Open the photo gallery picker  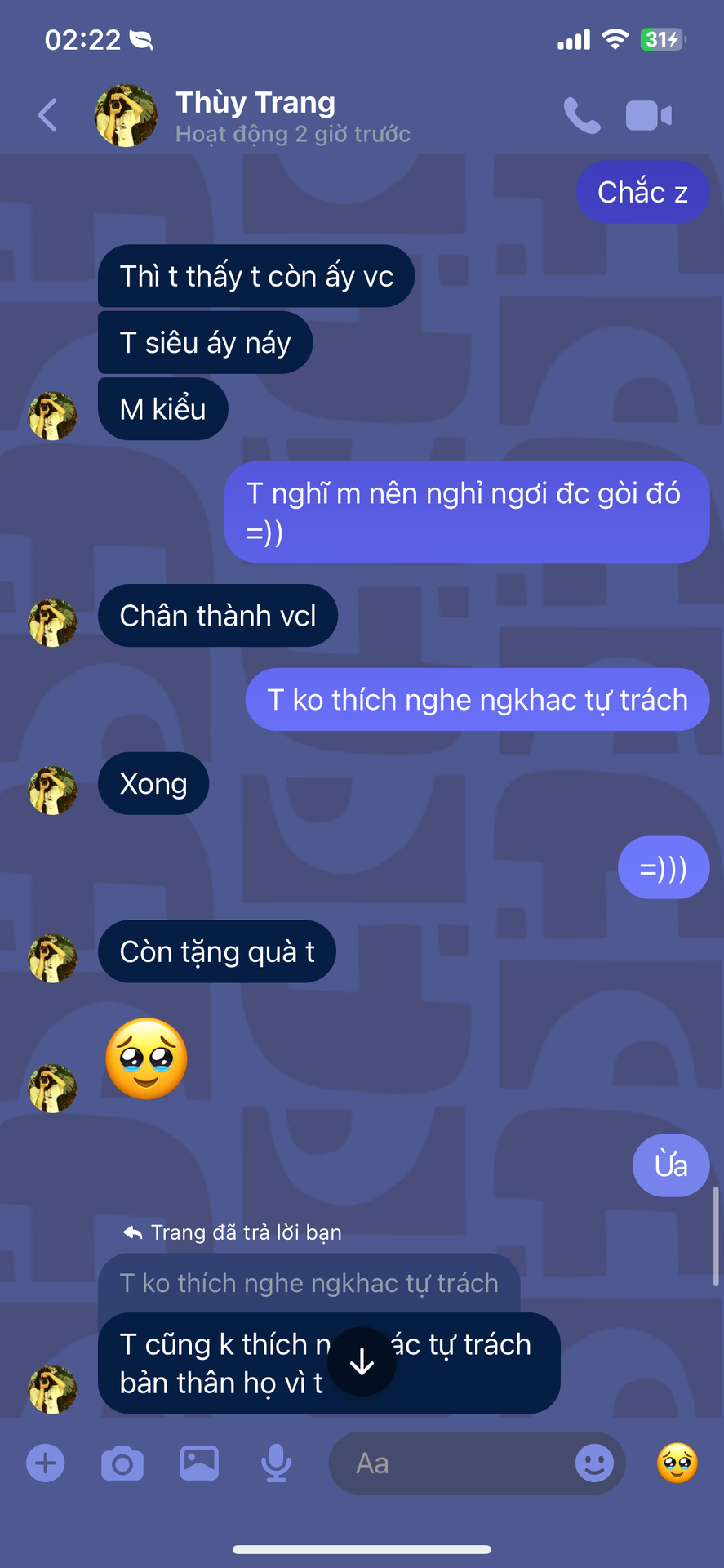click(199, 1463)
